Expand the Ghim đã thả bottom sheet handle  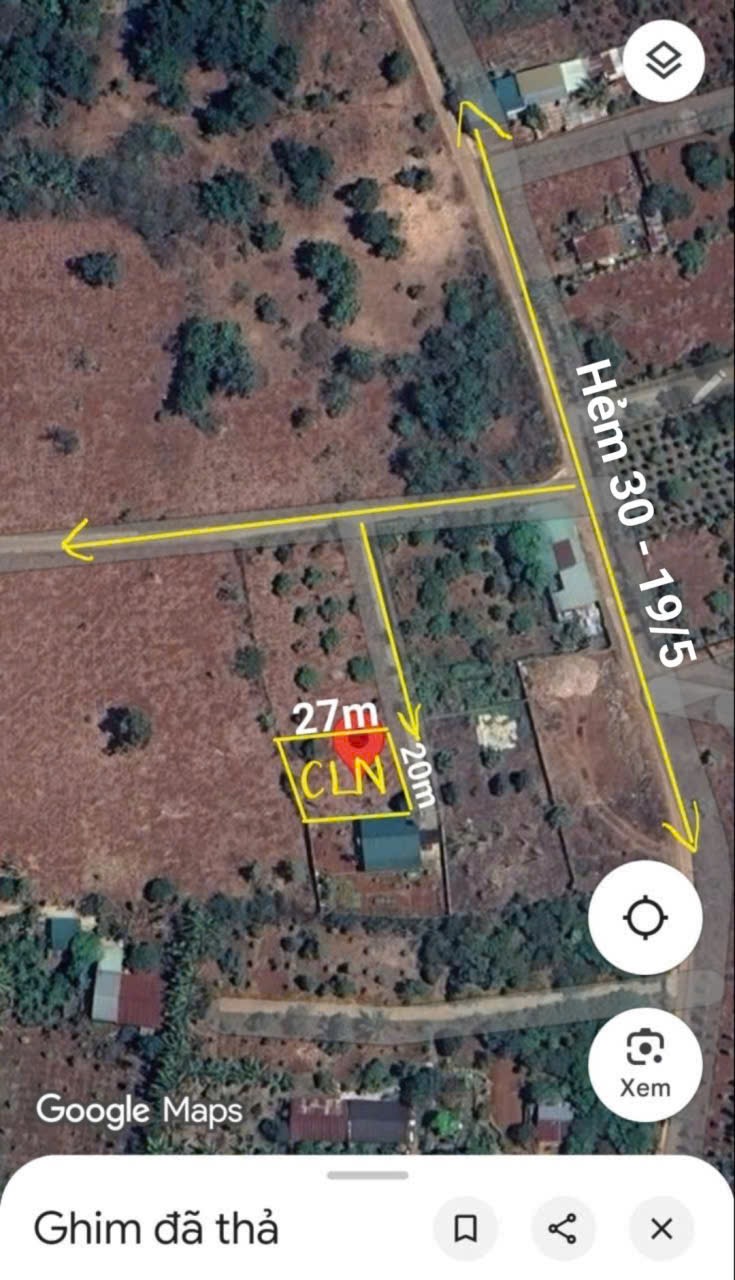pos(367,1175)
